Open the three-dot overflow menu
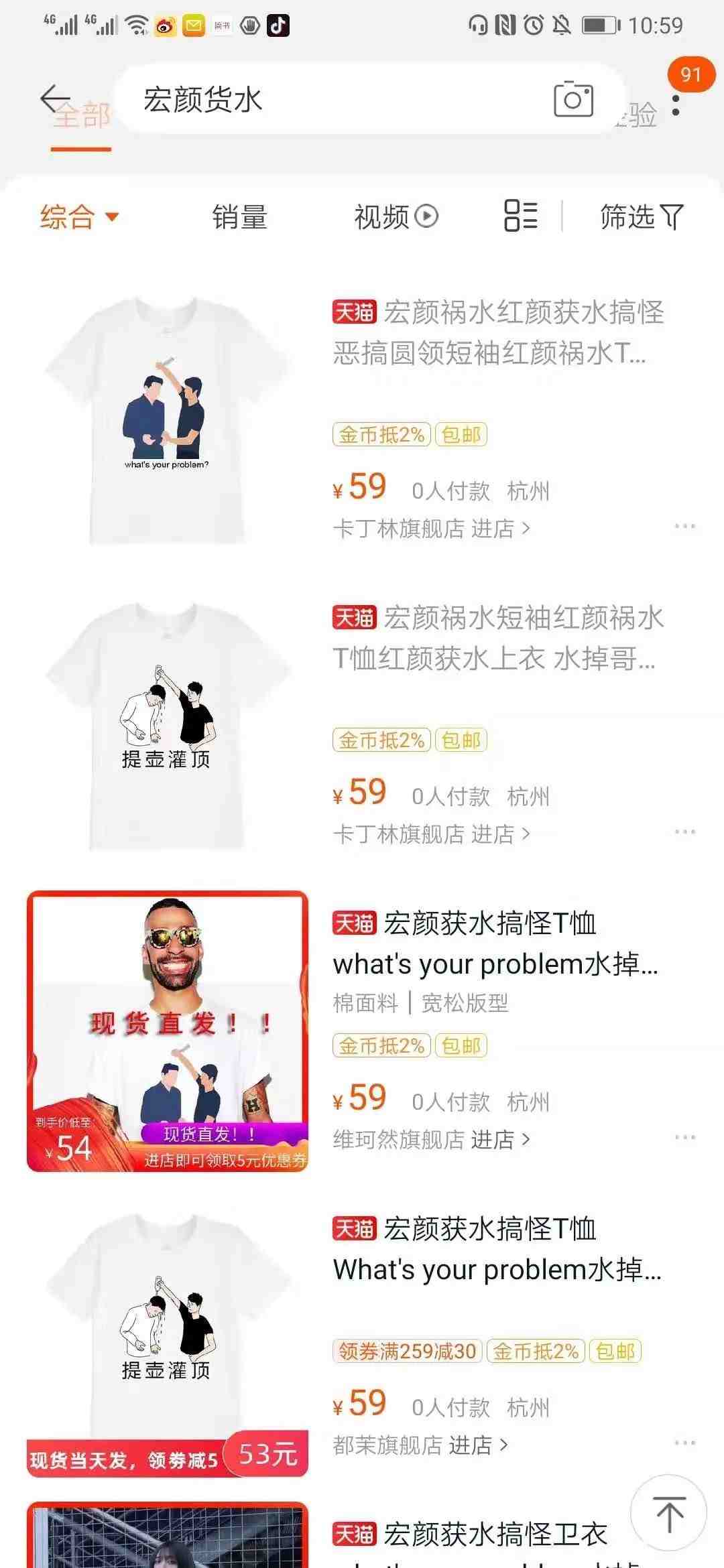 pyautogui.click(x=676, y=105)
